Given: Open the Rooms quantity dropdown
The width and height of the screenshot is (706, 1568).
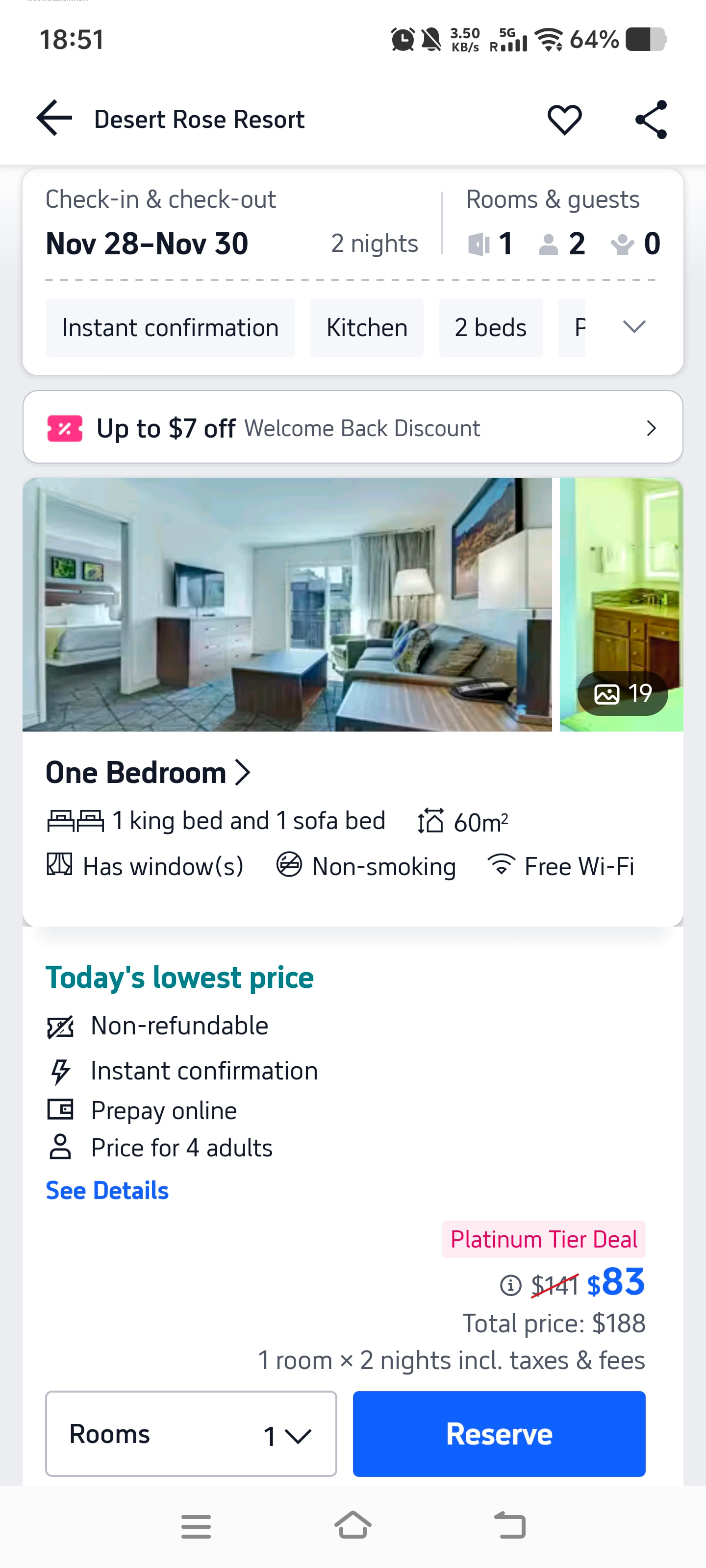Looking at the screenshot, I should click(x=191, y=1433).
